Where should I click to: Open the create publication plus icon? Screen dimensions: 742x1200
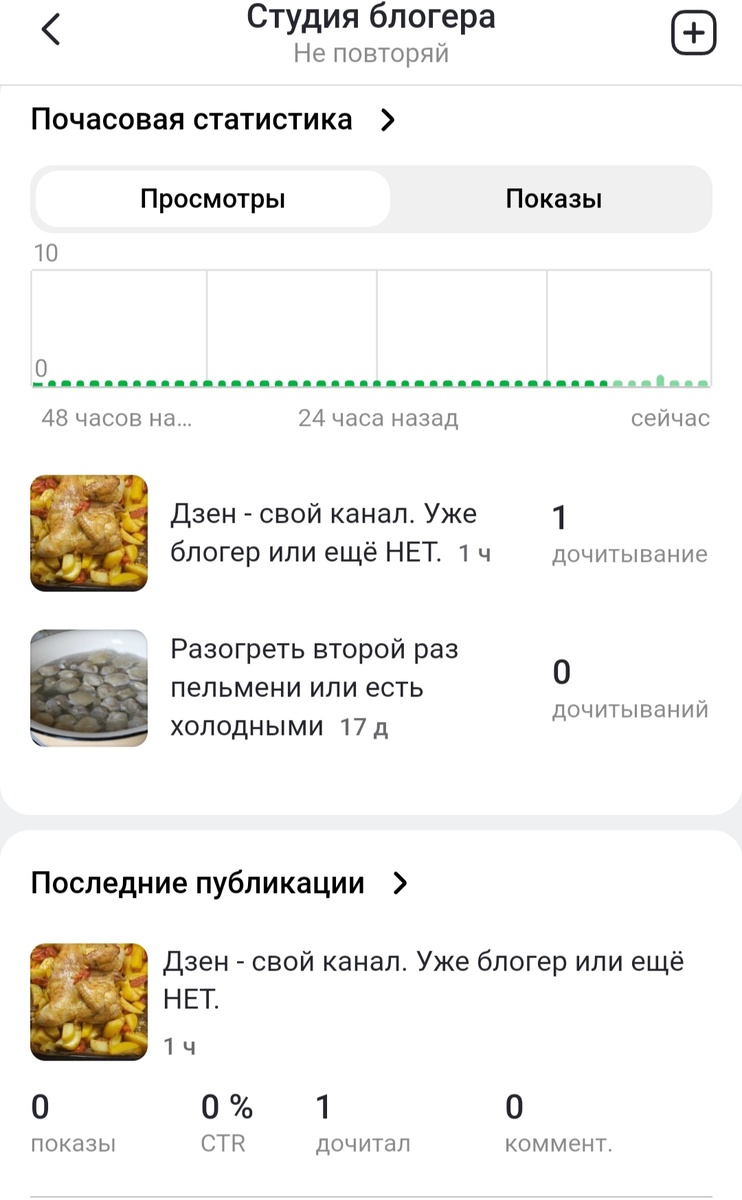pos(692,32)
